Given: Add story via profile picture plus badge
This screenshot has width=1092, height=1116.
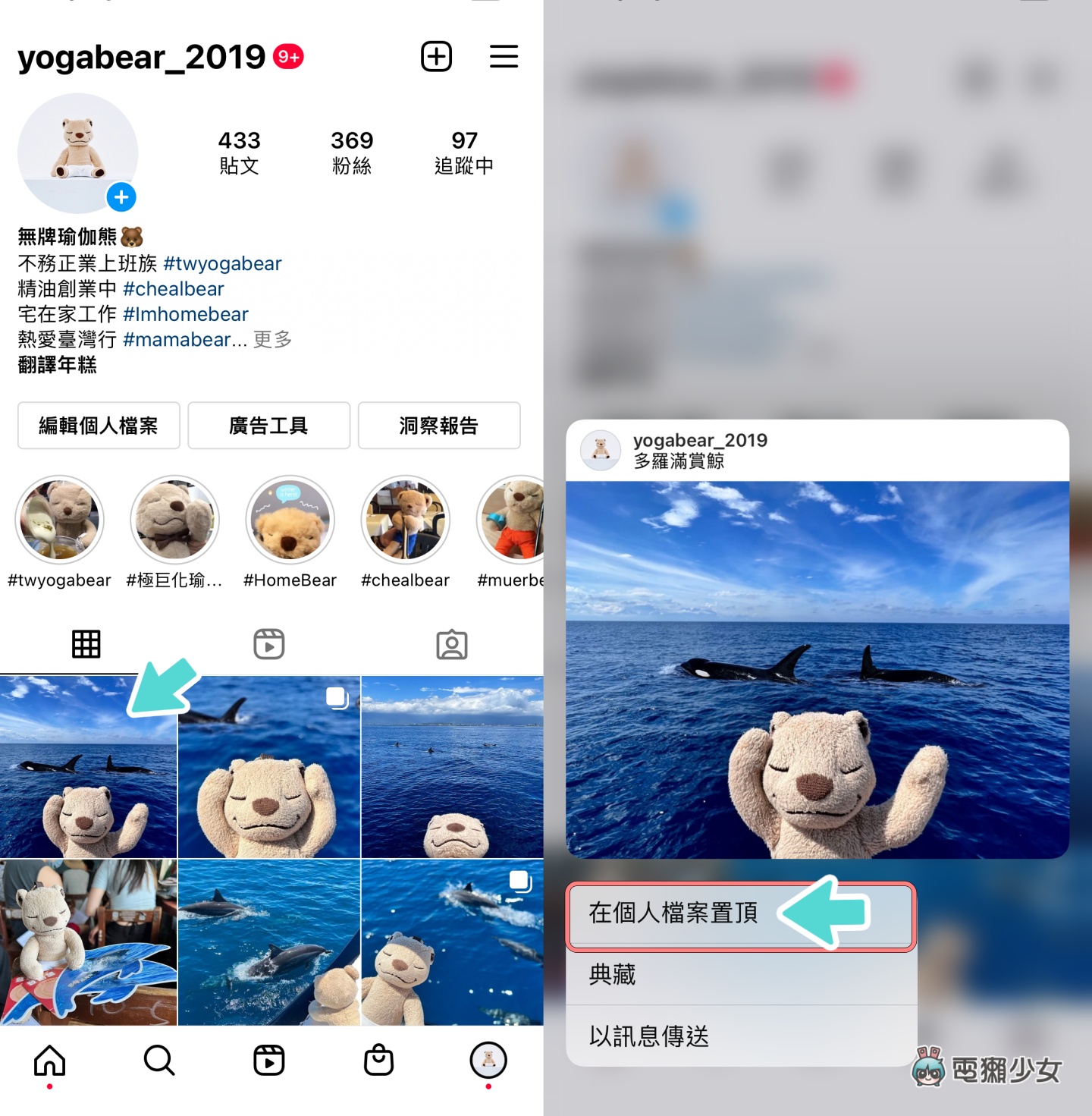Looking at the screenshot, I should click(x=121, y=197).
